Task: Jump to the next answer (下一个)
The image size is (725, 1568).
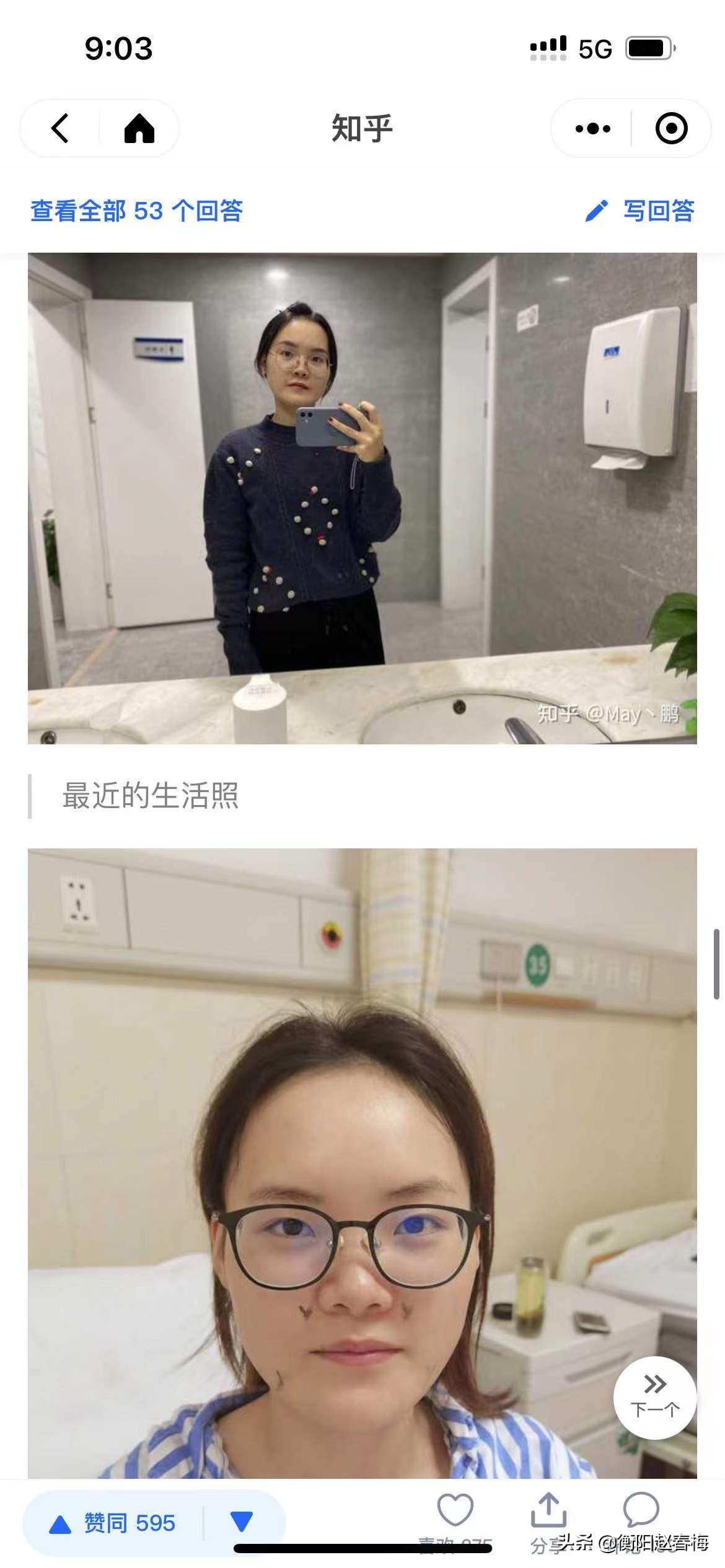Action: [655, 1398]
